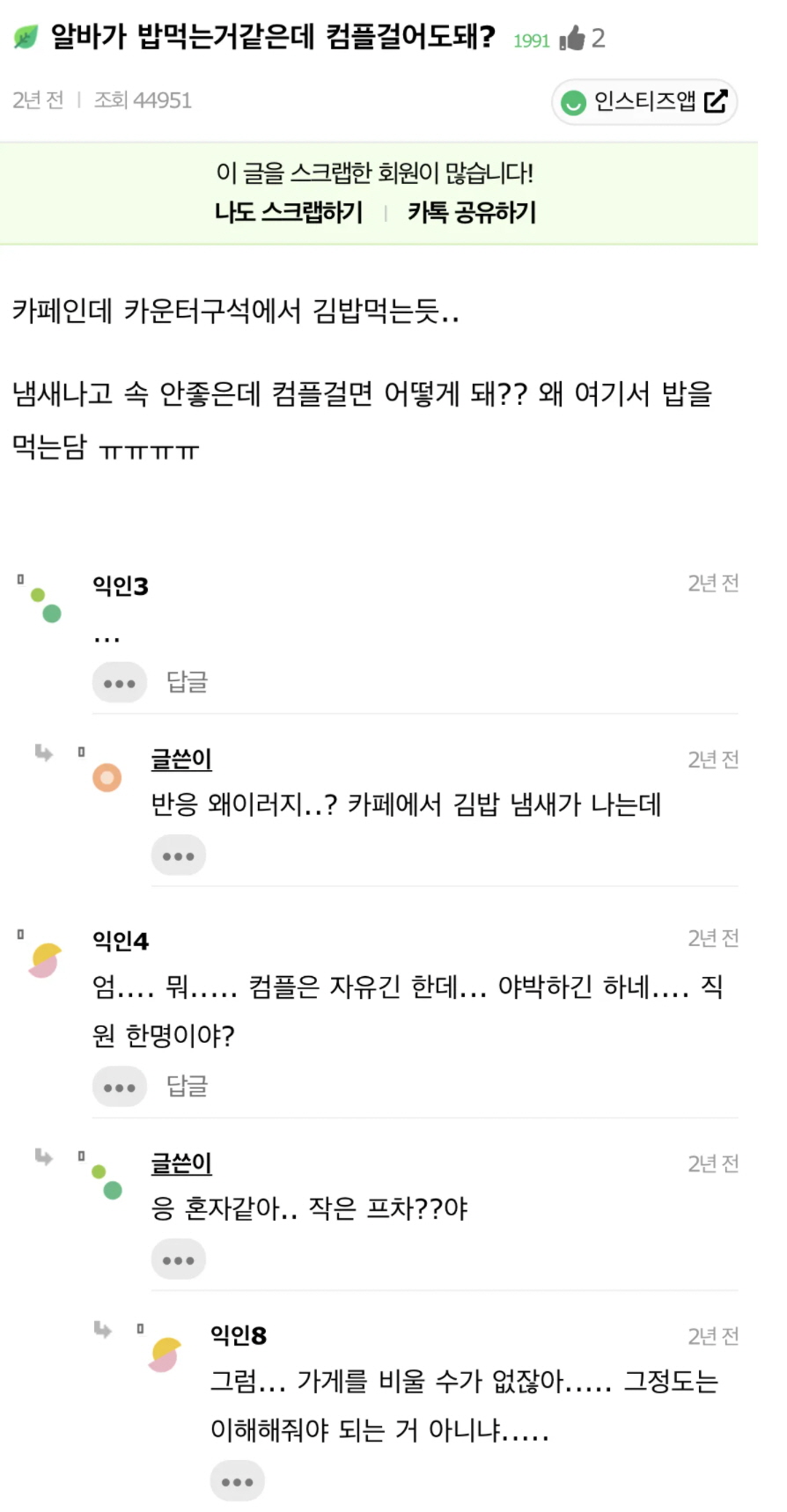Open the more options under 익인8's reply
The width and height of the screenshot is (787, 1512).
click(237, 1481)
